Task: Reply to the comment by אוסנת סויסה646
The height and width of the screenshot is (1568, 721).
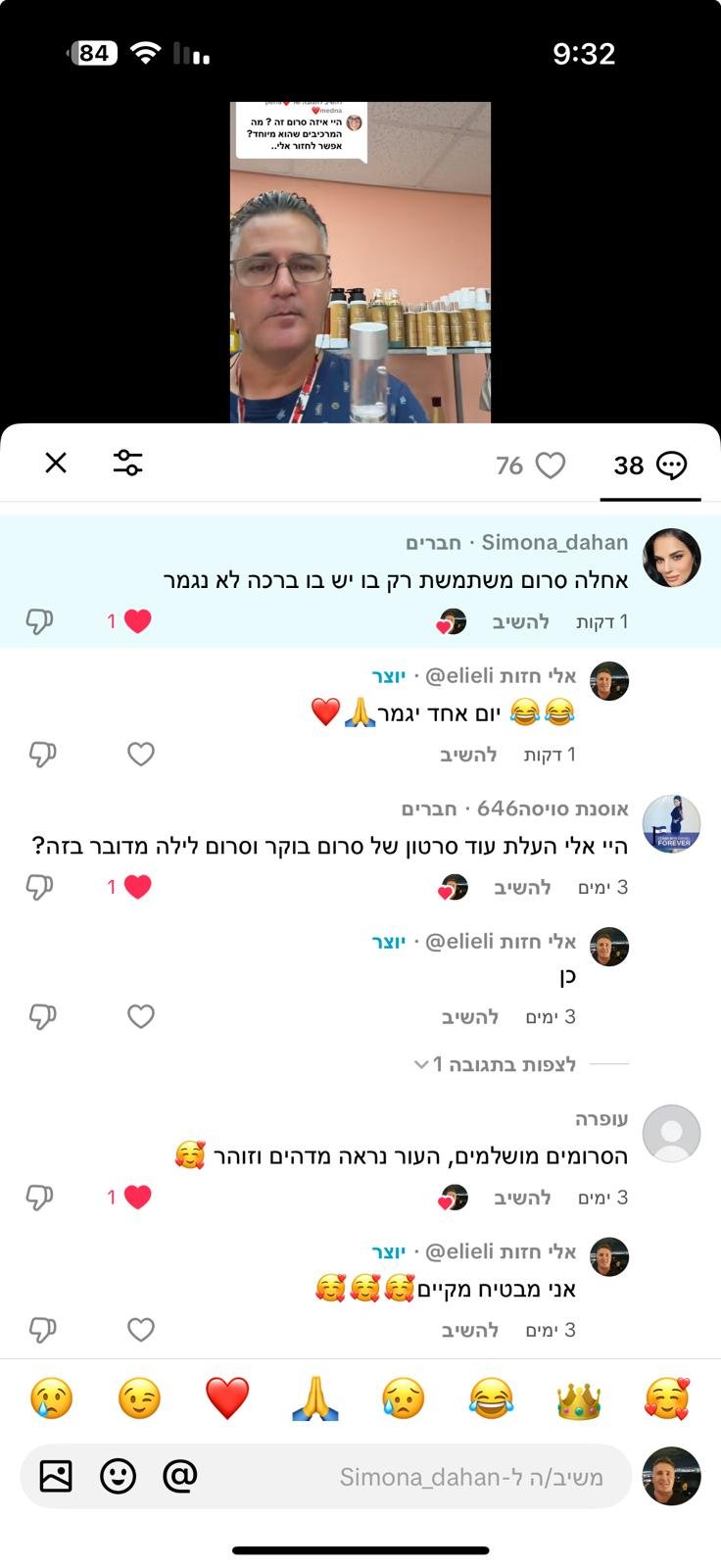Action: pyautogui.click(x=522, y=888)
